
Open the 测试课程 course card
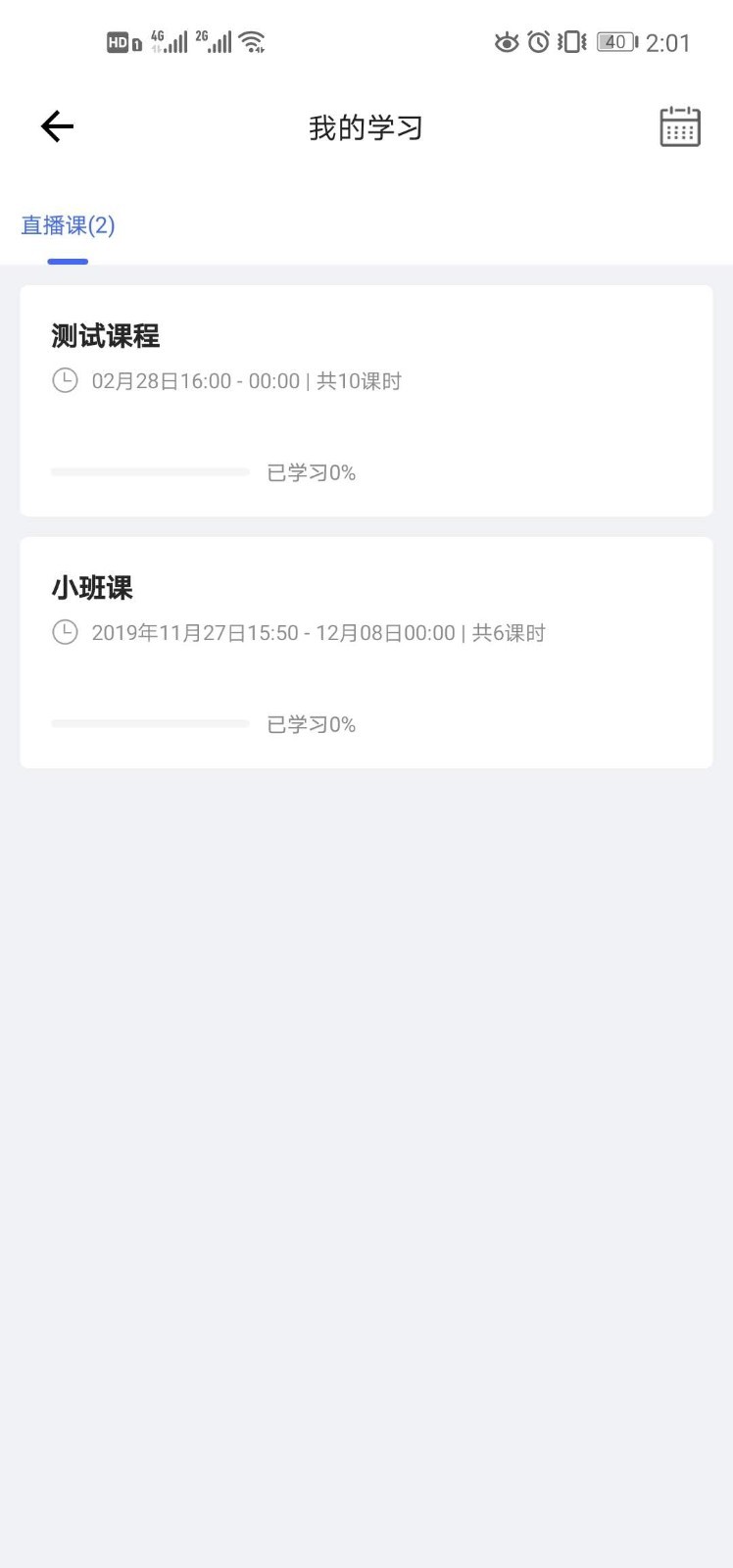pos(366,400)
